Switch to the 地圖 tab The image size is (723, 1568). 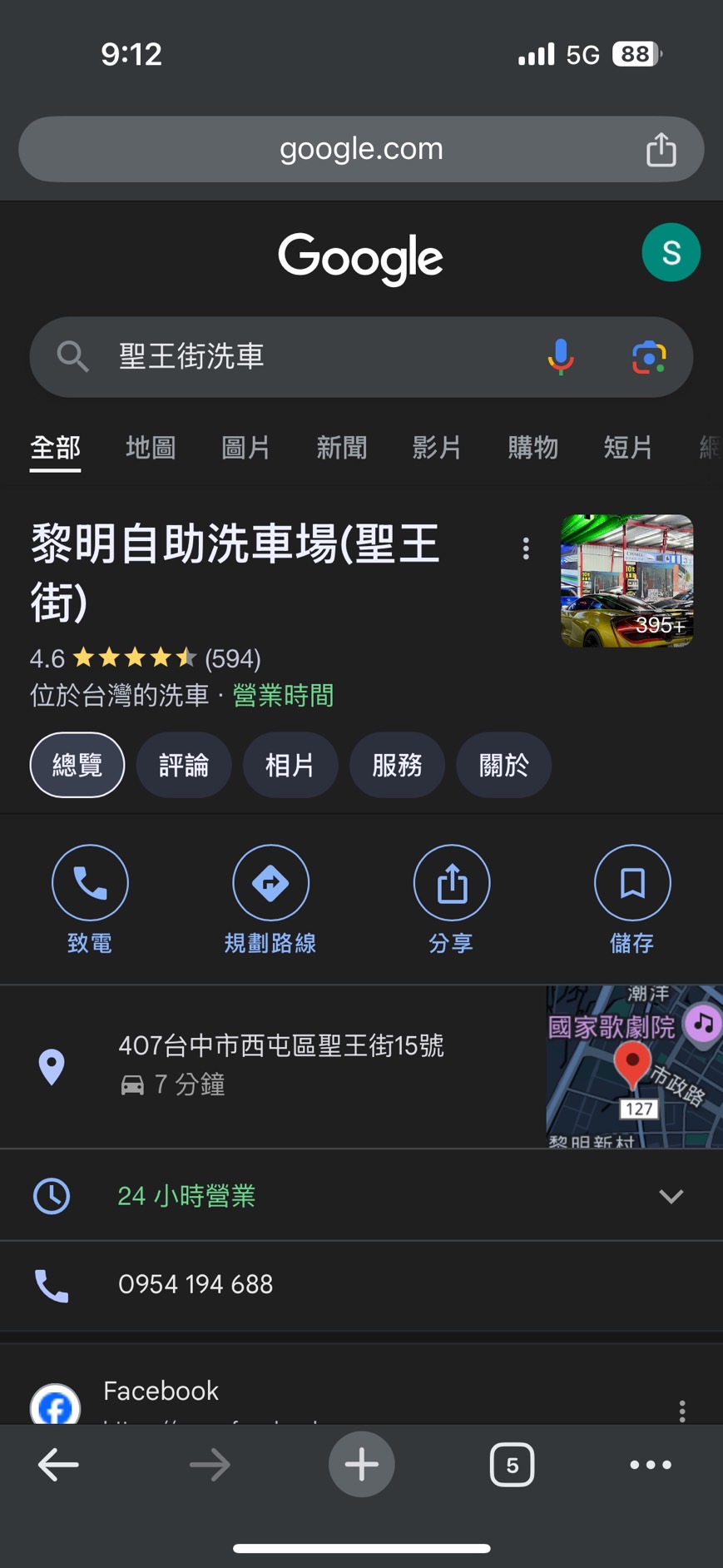coord(151,448)
